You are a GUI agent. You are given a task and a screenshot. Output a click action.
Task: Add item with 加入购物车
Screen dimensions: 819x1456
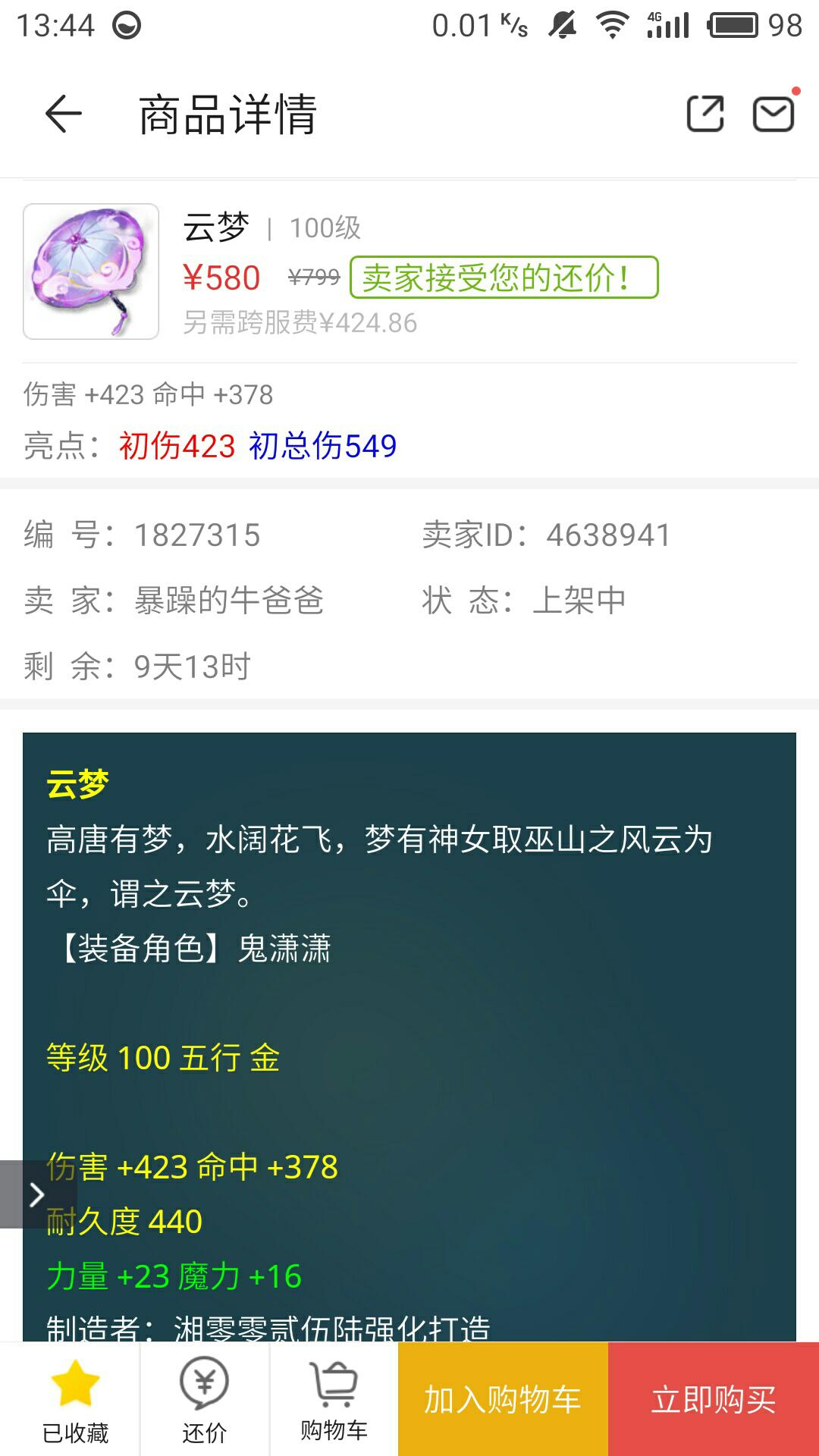503,1399
